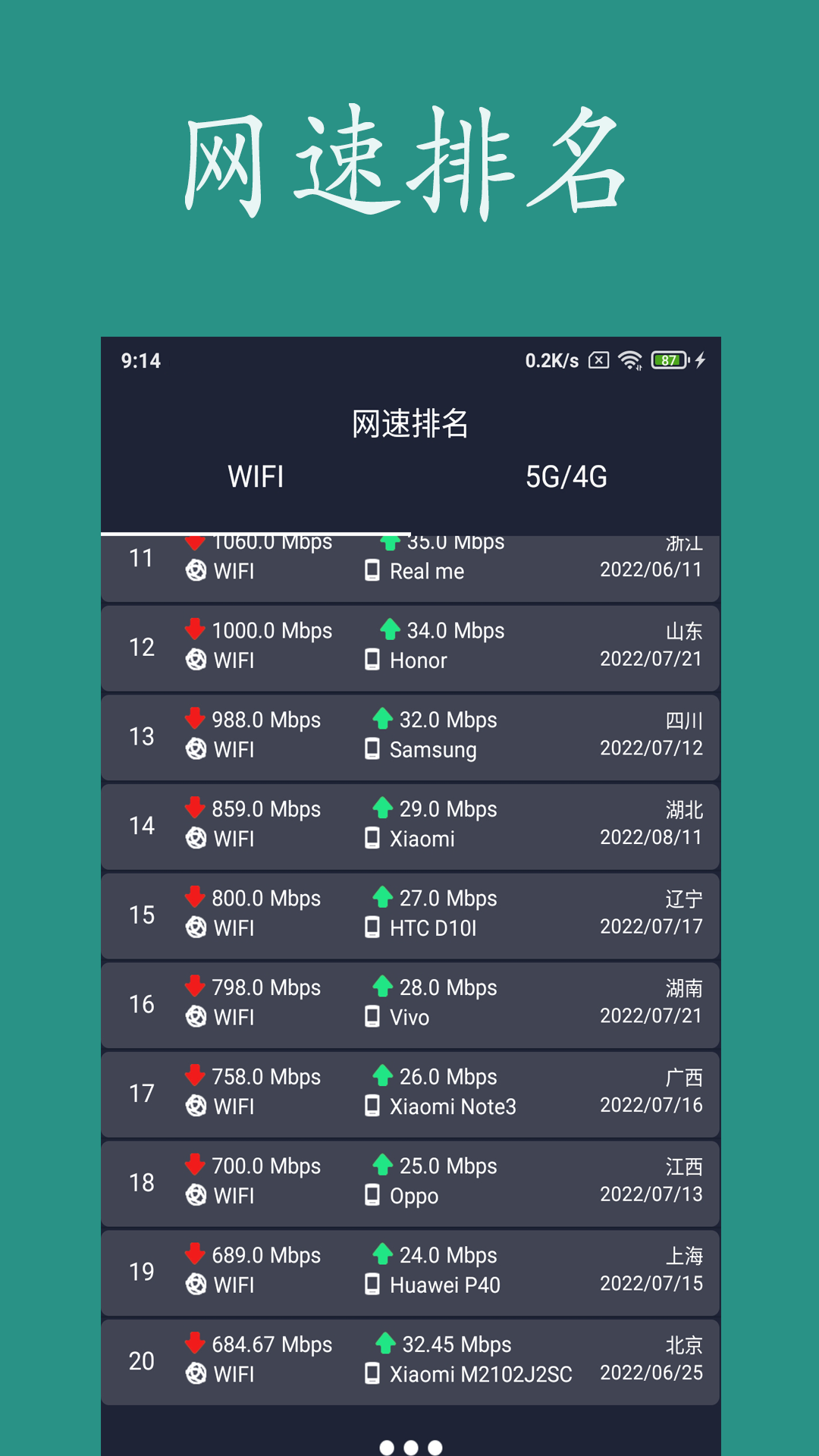This screenshot has height=1456, width=819.
Task: Click the SIM card status icon
Action: pyautogui.click(x=598, y=361)
